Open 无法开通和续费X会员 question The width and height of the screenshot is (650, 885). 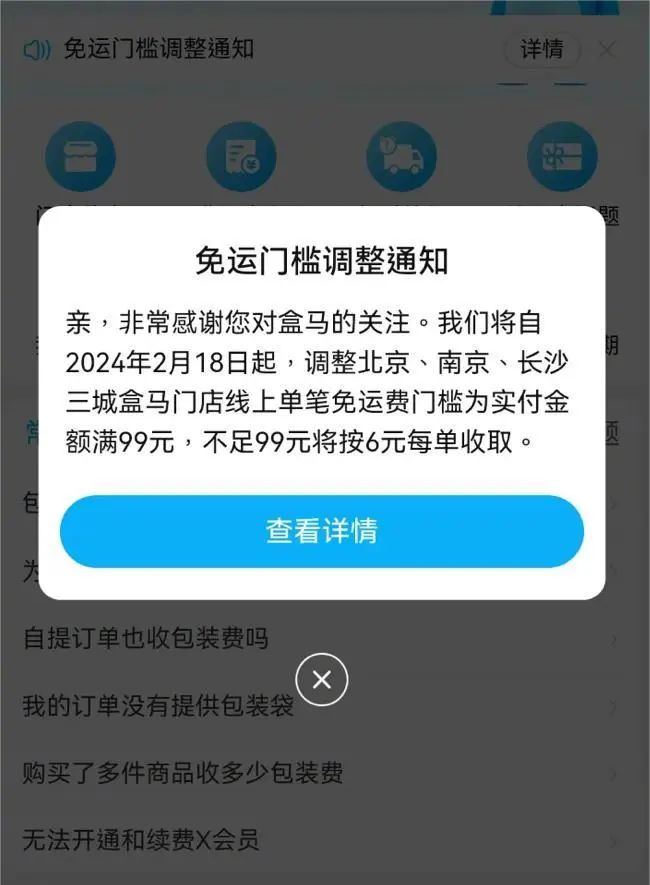point(141,839)
